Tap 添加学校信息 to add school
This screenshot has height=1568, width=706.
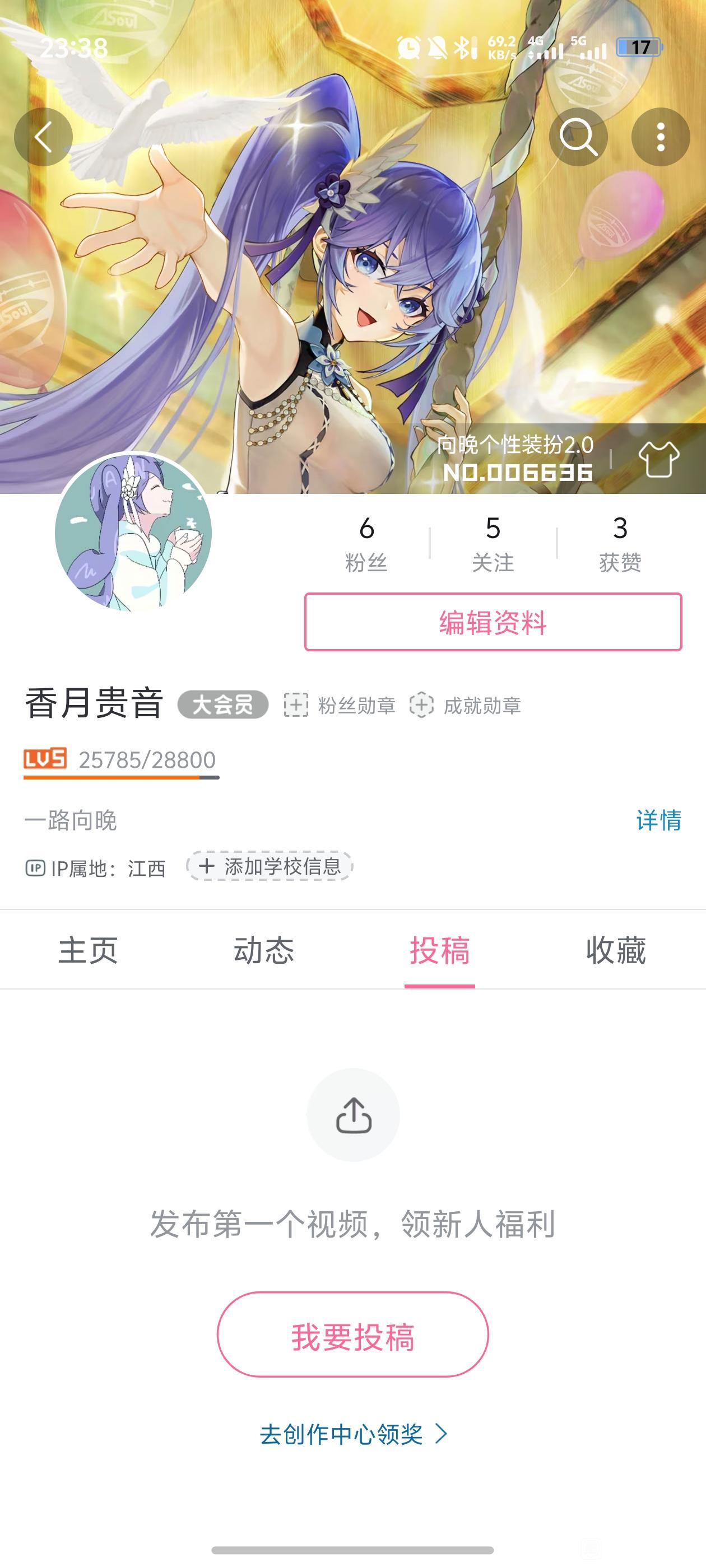[x=270, y=866]
